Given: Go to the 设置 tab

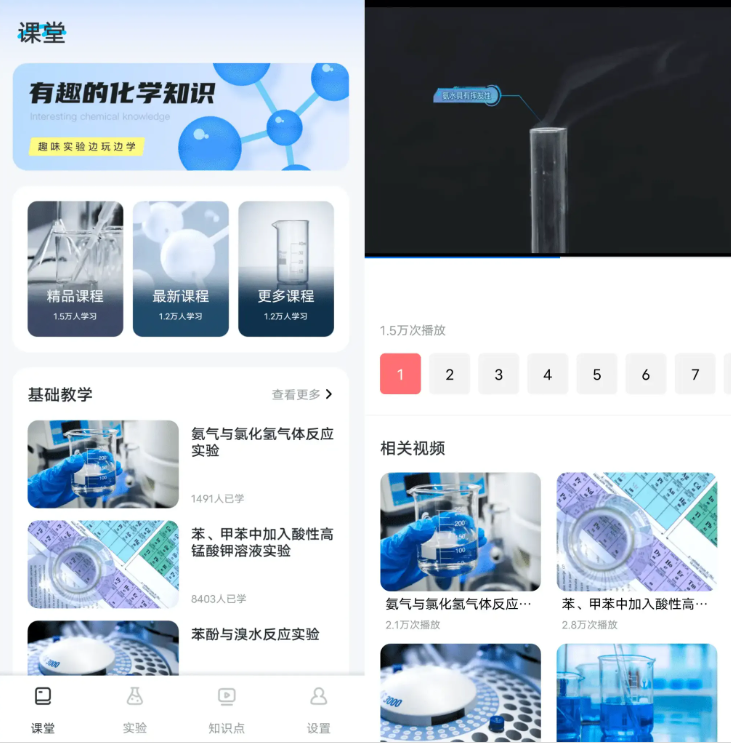Looking at the screenshot, I should [x=318, y=709].
